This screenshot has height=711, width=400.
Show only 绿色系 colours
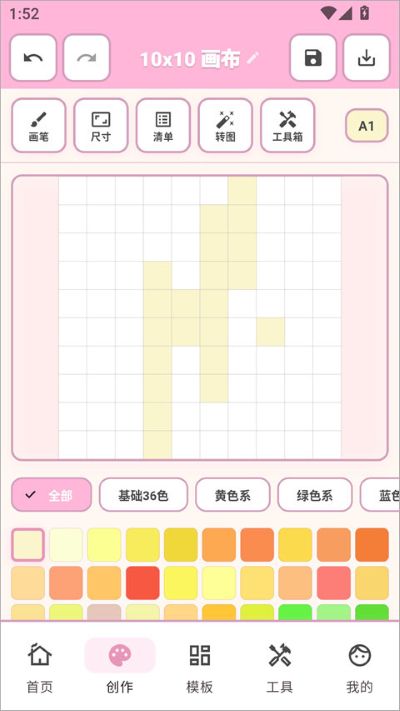coord(315,495)
